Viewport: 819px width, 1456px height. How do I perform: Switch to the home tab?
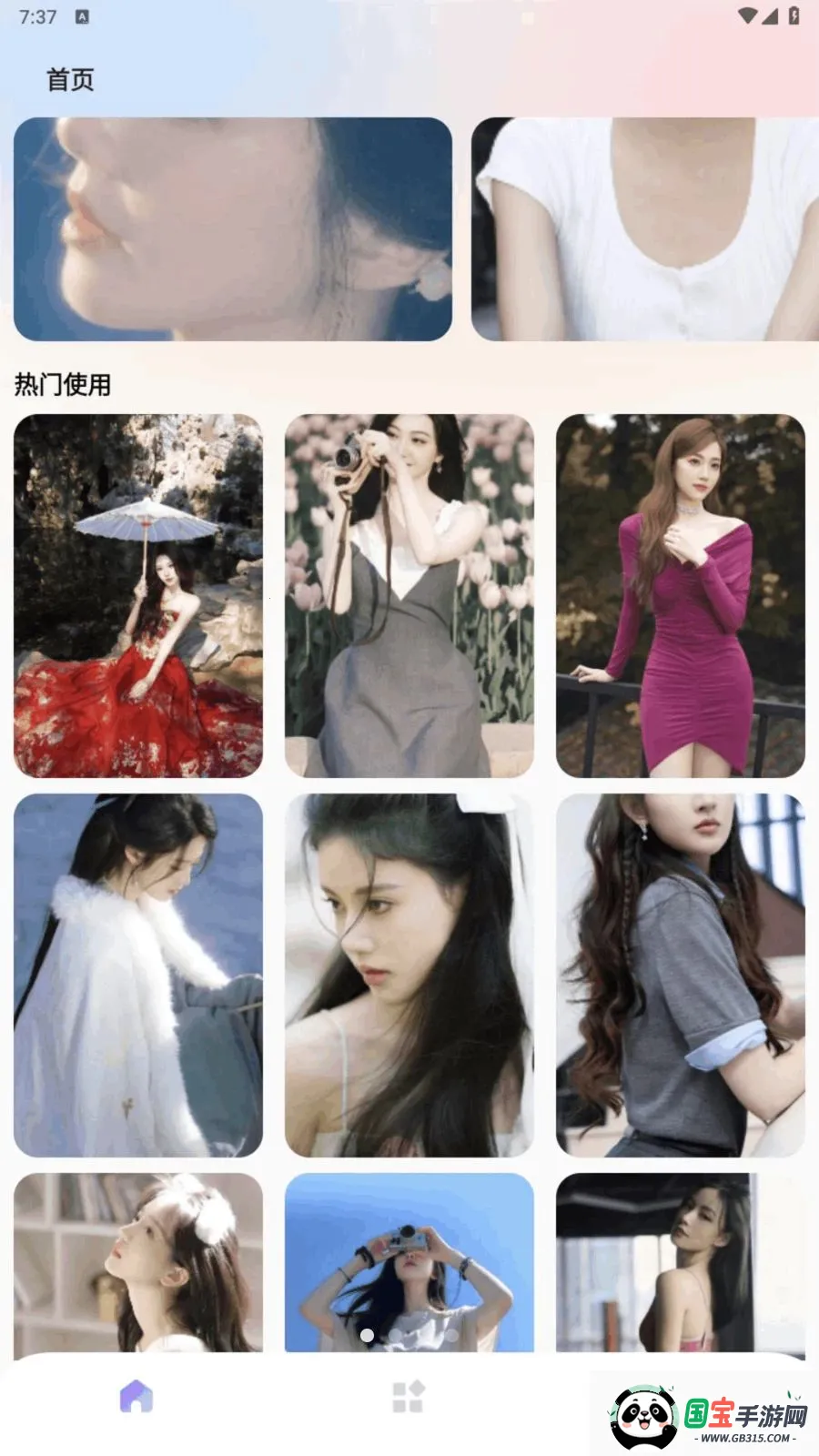[136, 1397]
